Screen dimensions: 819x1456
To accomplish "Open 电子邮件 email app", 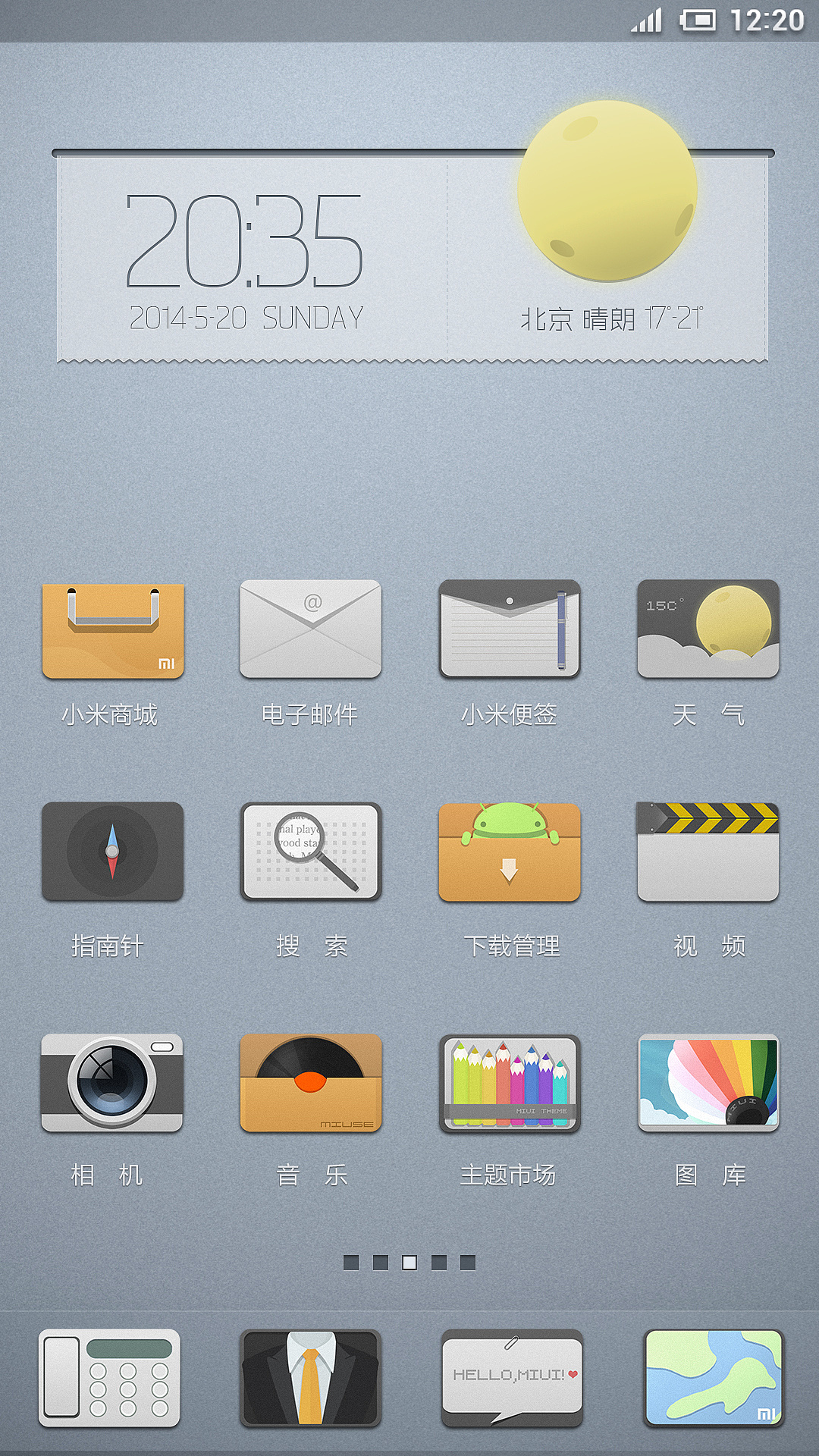I will [x=311, y=629].
